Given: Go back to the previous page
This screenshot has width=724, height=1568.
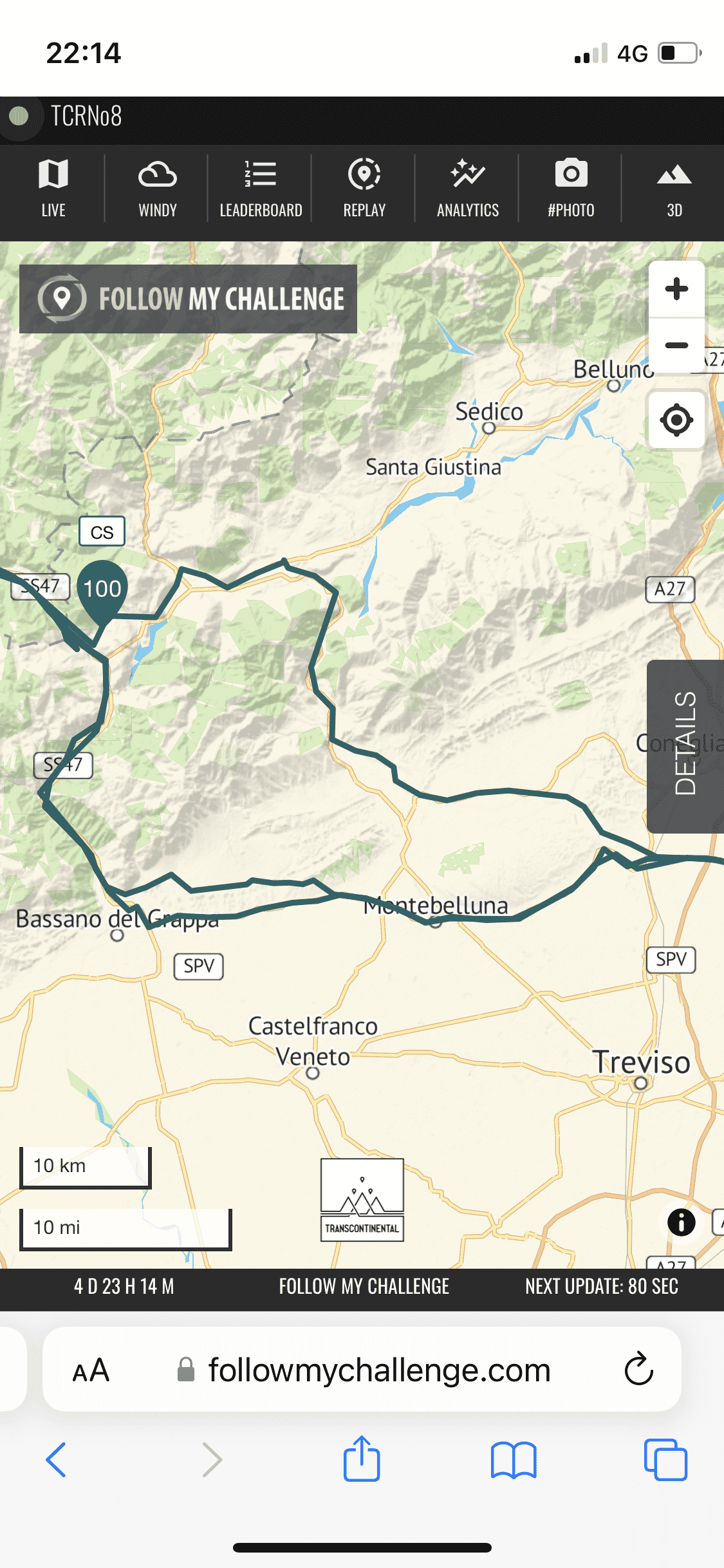Looking at the screenshot, I should [57, 1459].
